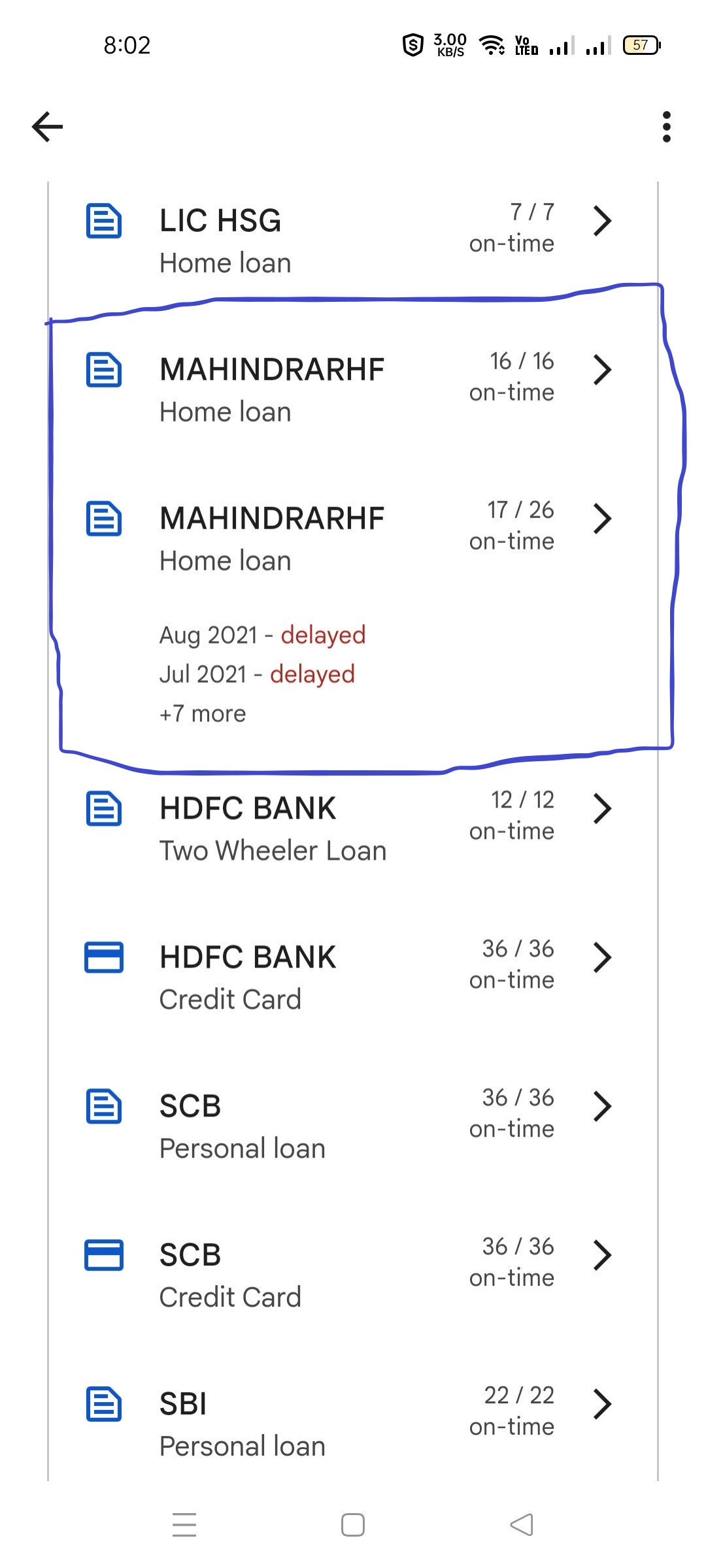View SCB Personal loan details
706x1568 pixels.
(x=353, y=1126)
